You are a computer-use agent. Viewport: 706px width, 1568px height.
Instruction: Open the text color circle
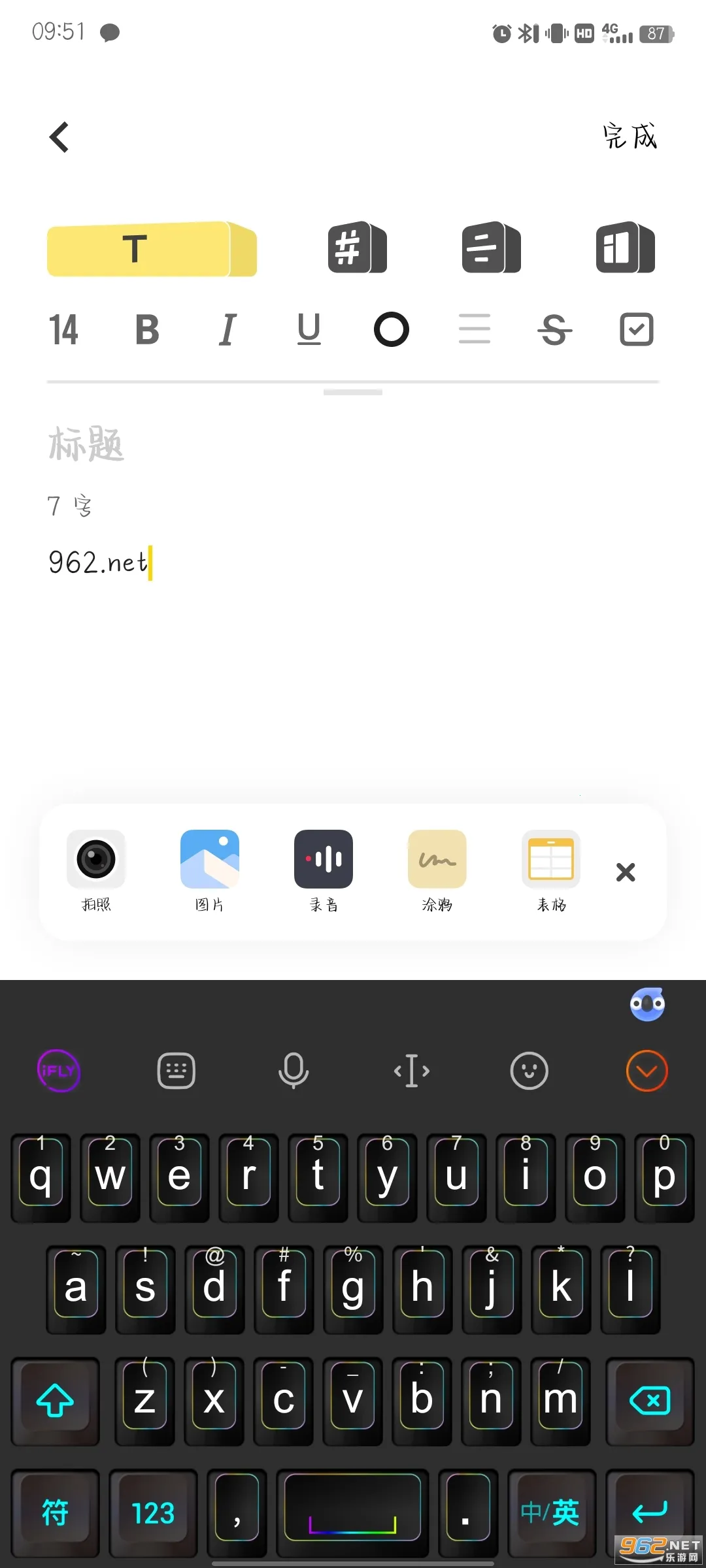tap(392, 329)
